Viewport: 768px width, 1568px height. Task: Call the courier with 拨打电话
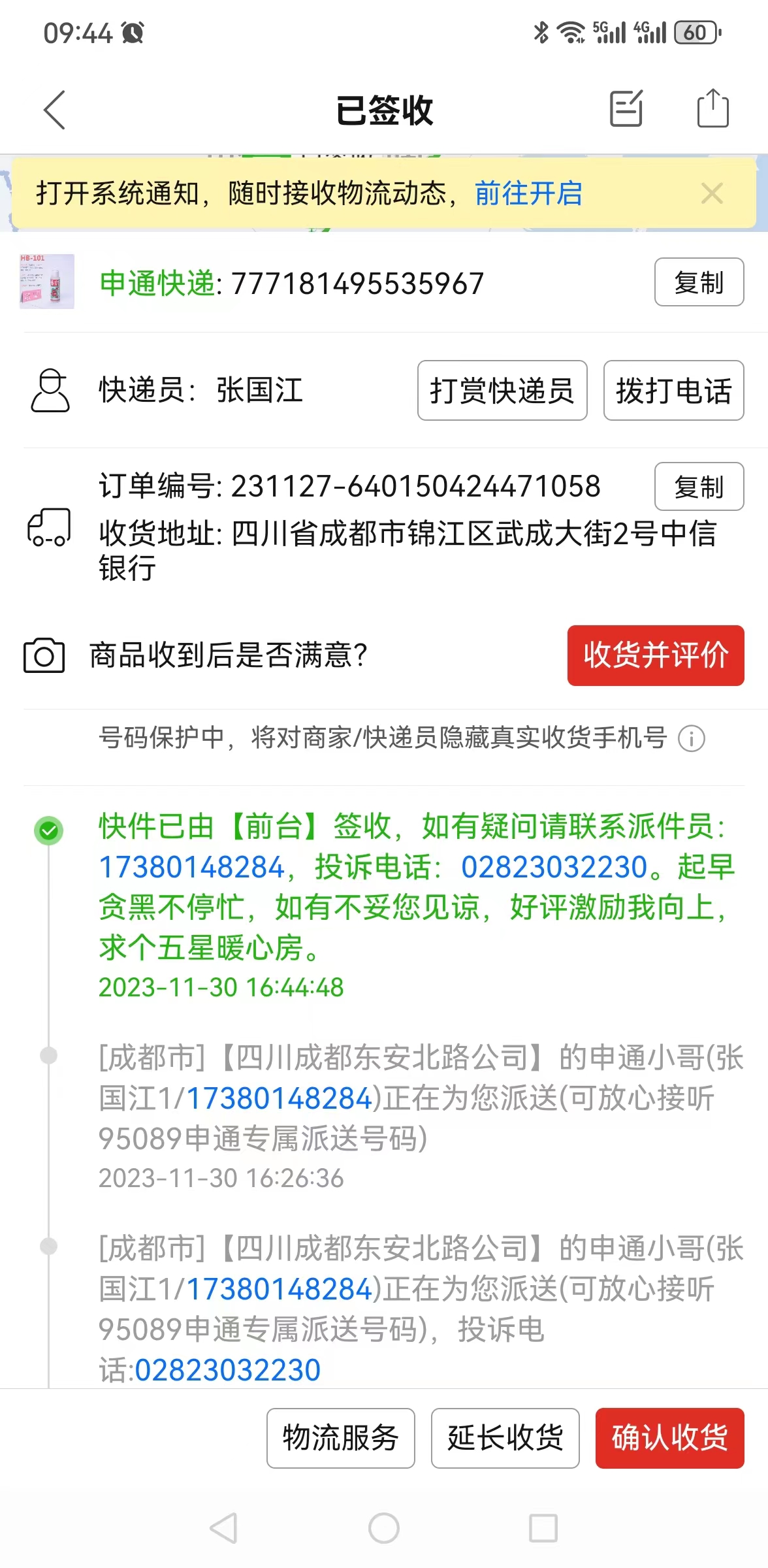coord(673,391)
